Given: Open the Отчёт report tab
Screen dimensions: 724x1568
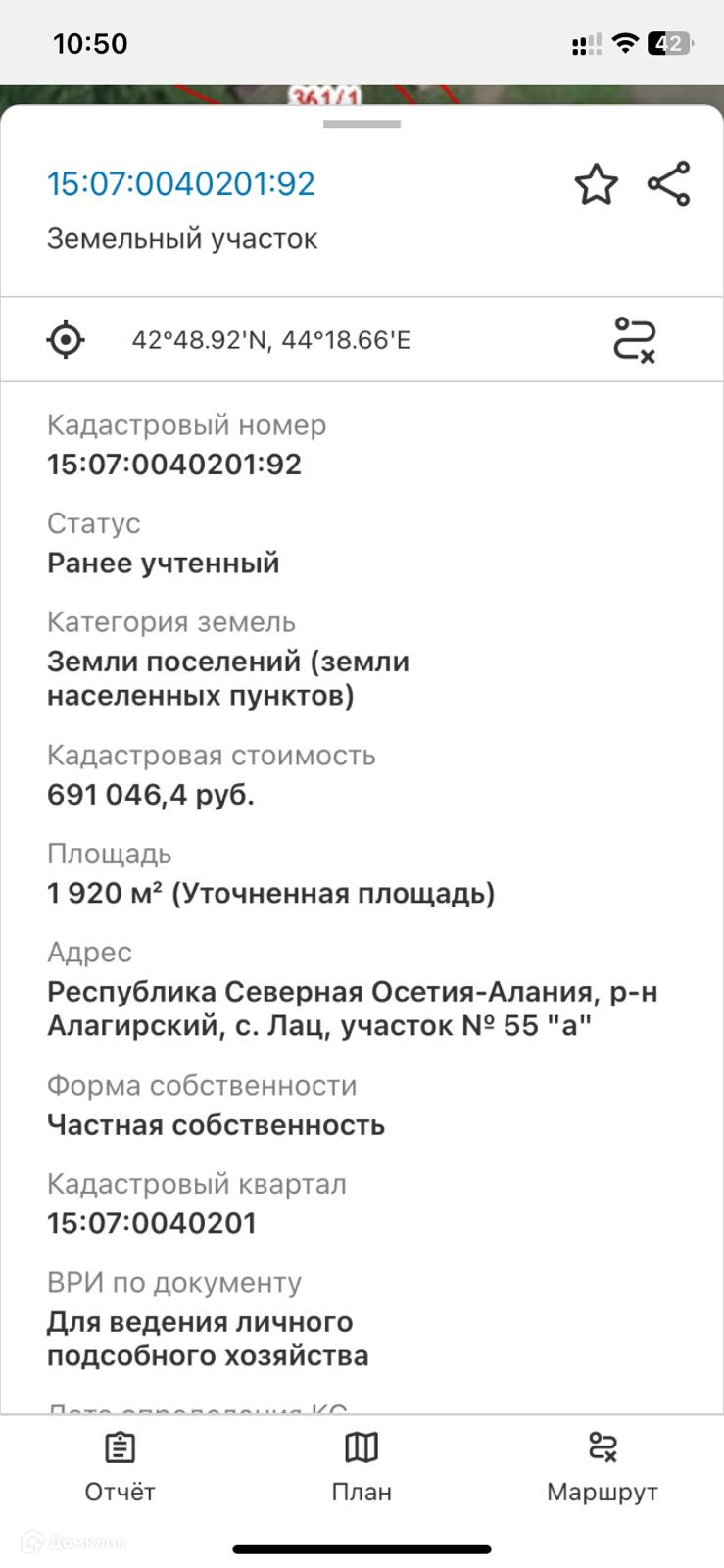Looking at the screenshot, I should tap(120, 1466).
